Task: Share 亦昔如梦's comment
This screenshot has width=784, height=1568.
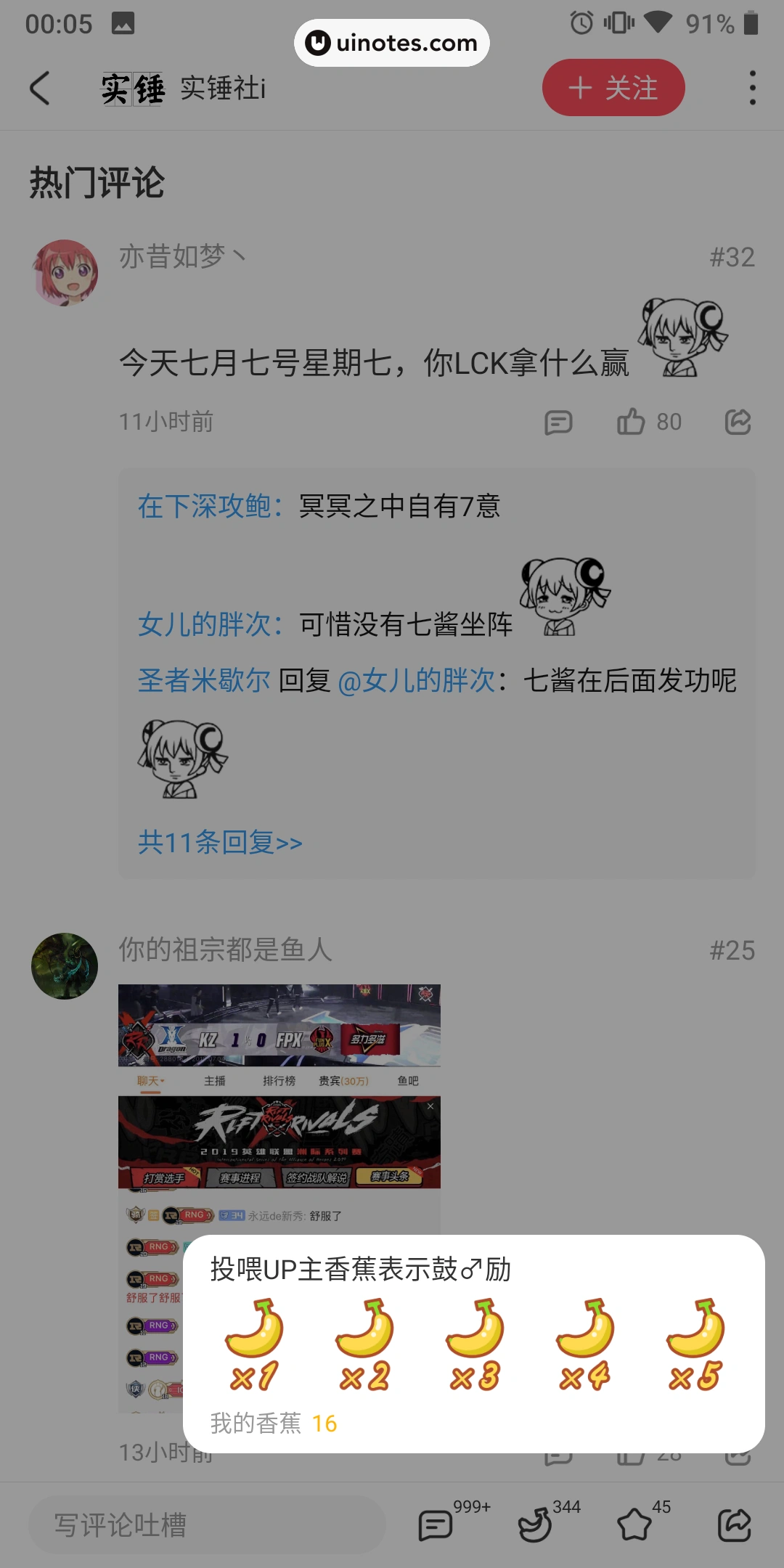Action: (738, 422)
